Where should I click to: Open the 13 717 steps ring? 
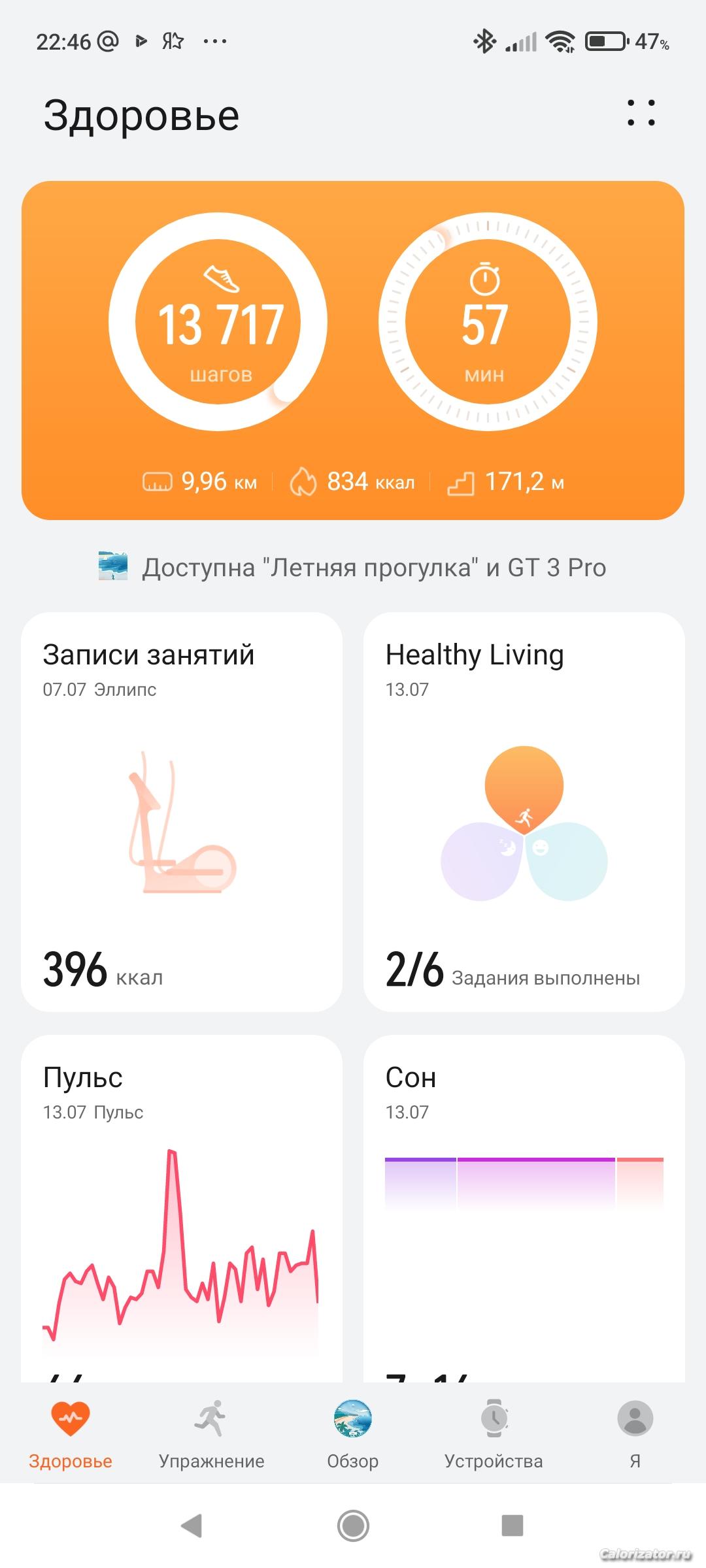tap(218, 322)
